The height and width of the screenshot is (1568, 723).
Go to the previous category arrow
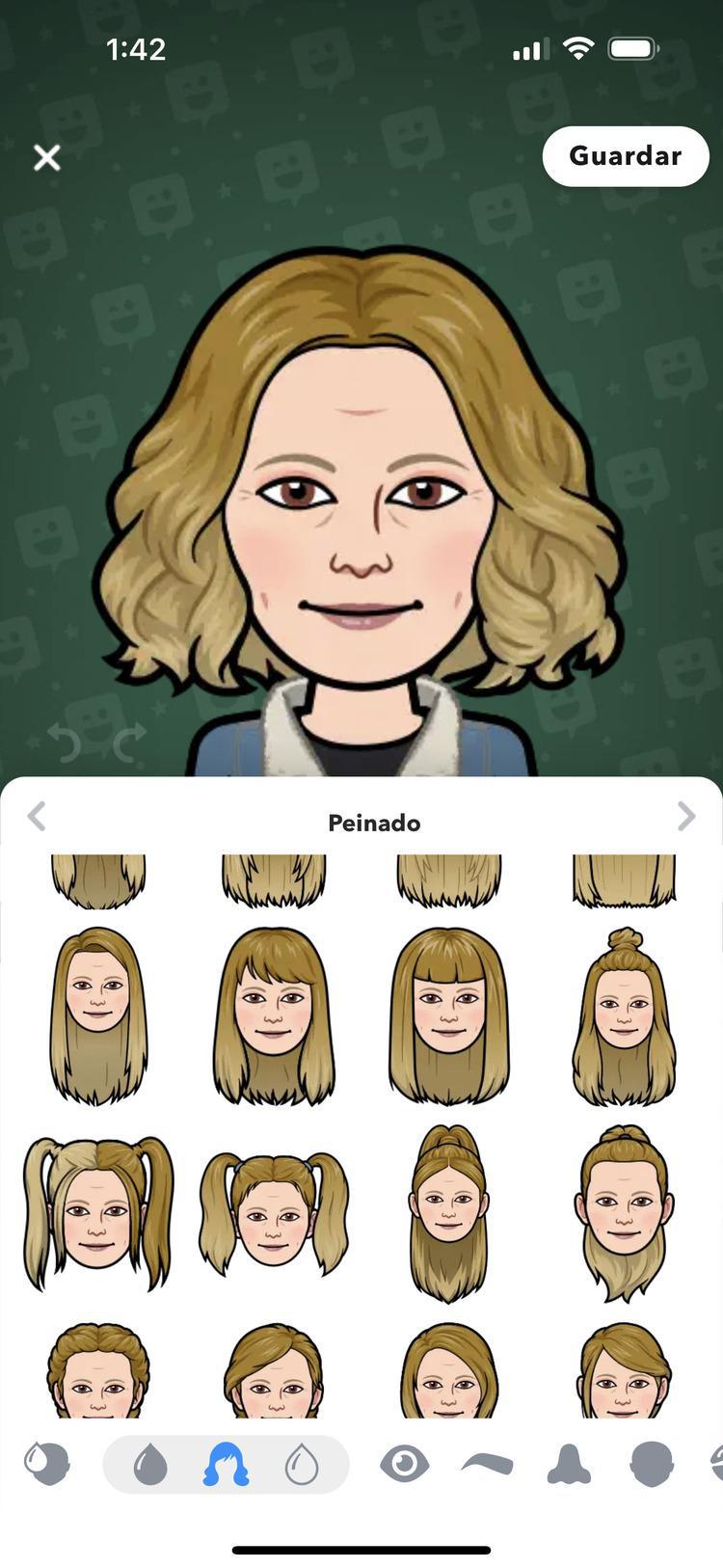tap(37, 817)
